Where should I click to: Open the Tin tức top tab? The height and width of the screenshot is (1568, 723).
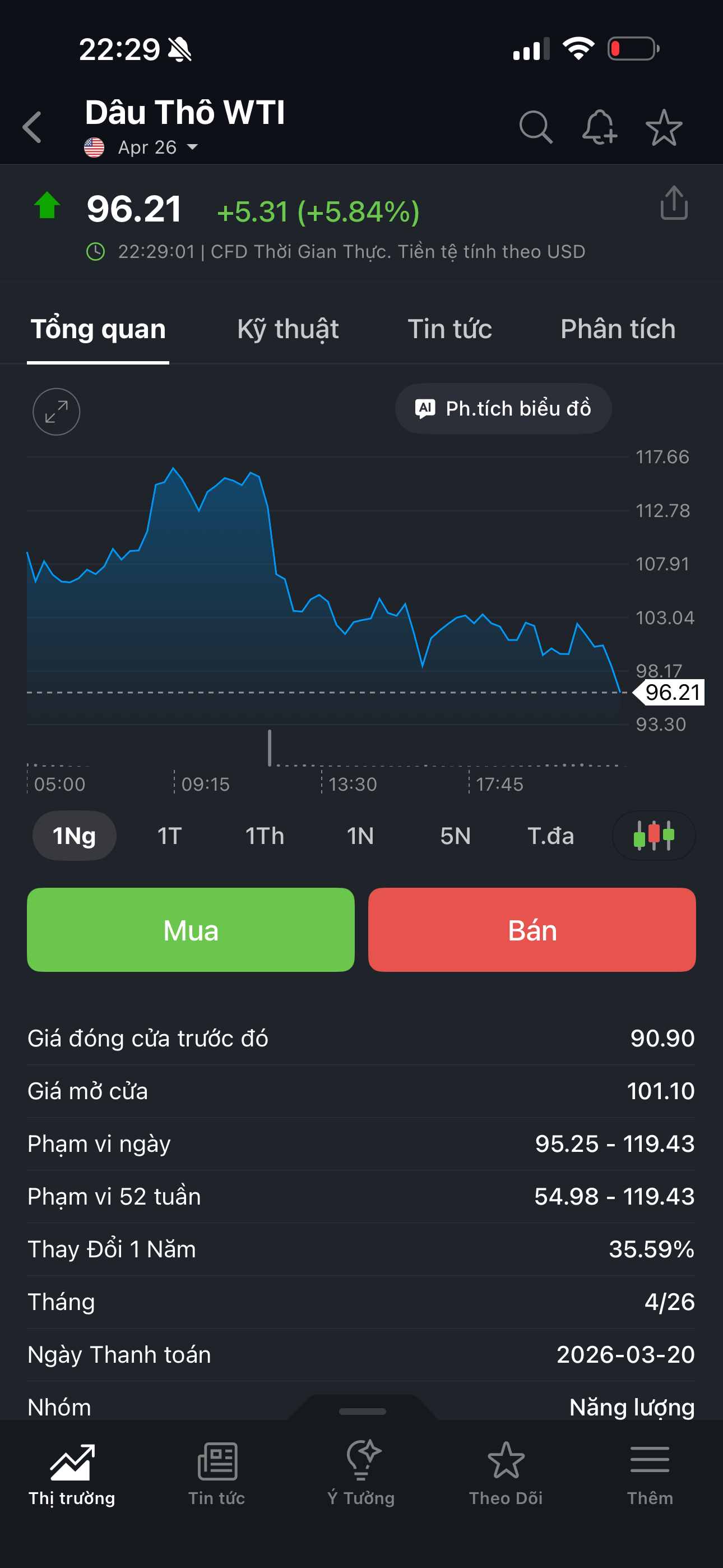coord(449,329)
